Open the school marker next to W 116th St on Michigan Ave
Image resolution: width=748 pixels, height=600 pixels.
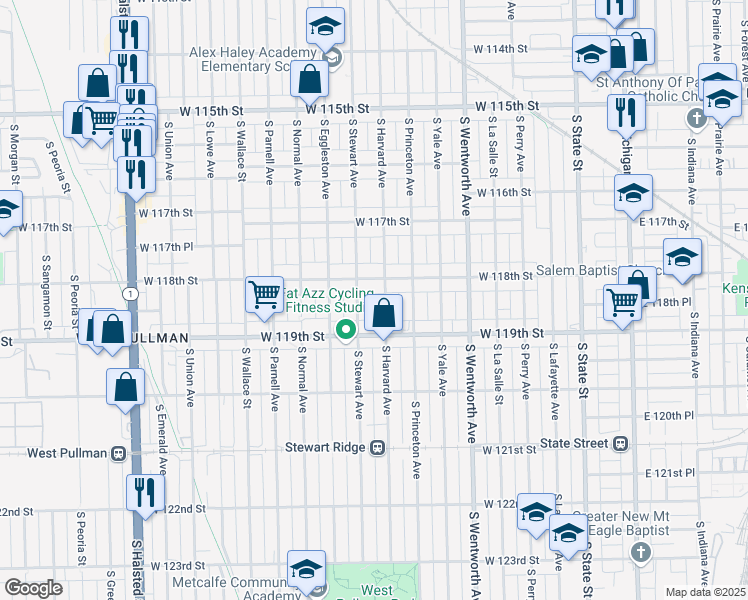tap(634, 194)
